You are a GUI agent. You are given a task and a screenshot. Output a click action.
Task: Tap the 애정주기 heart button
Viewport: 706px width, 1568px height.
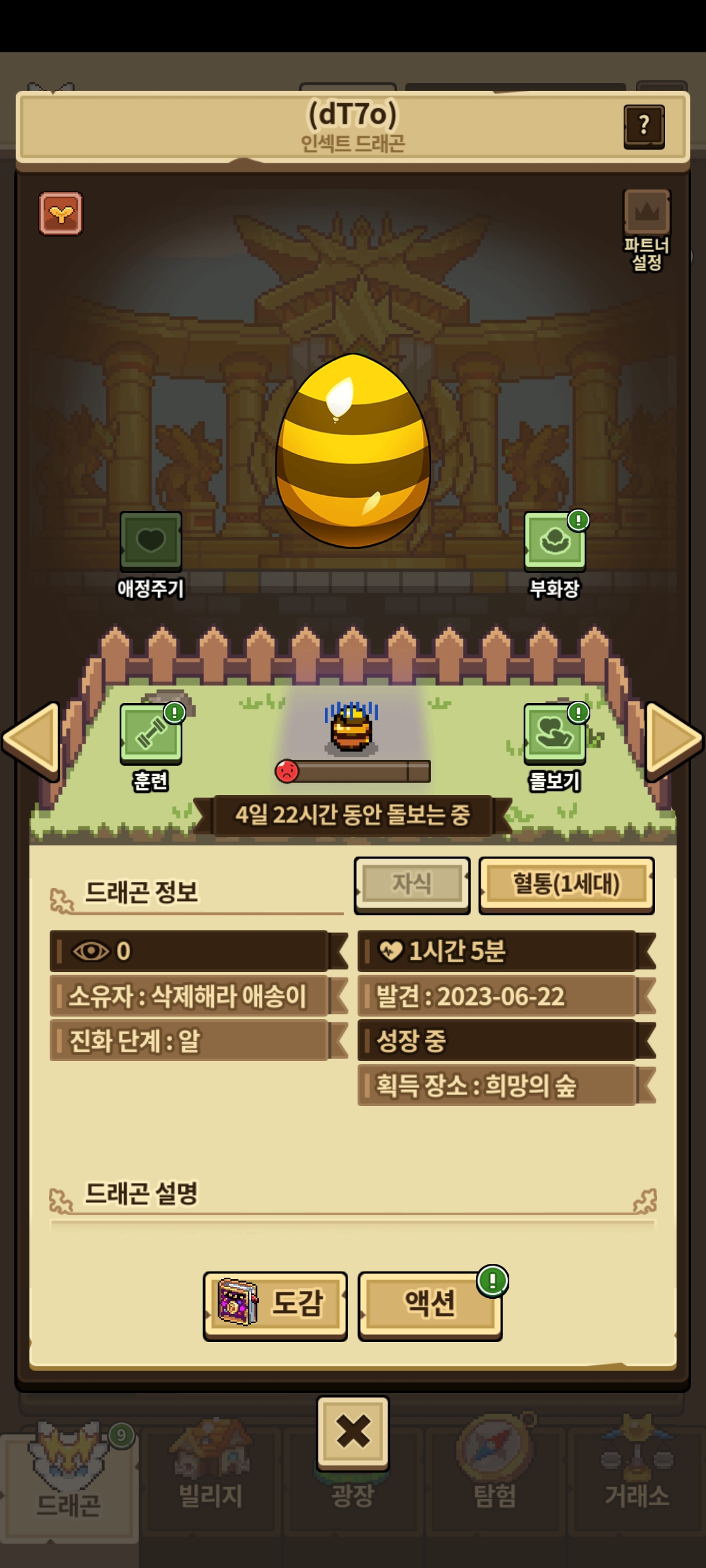pyautogui.click(x=151, y=542)
